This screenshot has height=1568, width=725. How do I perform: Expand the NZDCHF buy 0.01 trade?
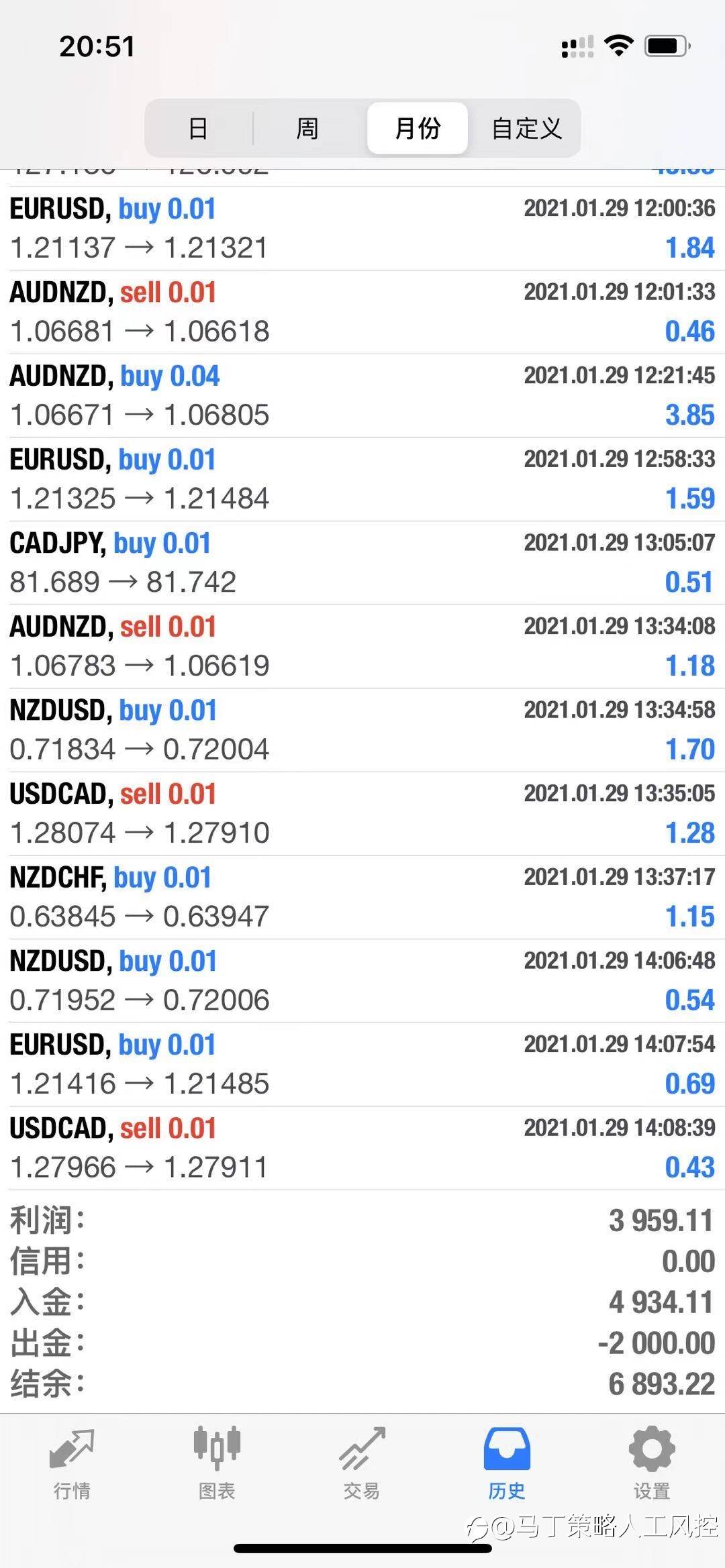click(x=362, y=897)
